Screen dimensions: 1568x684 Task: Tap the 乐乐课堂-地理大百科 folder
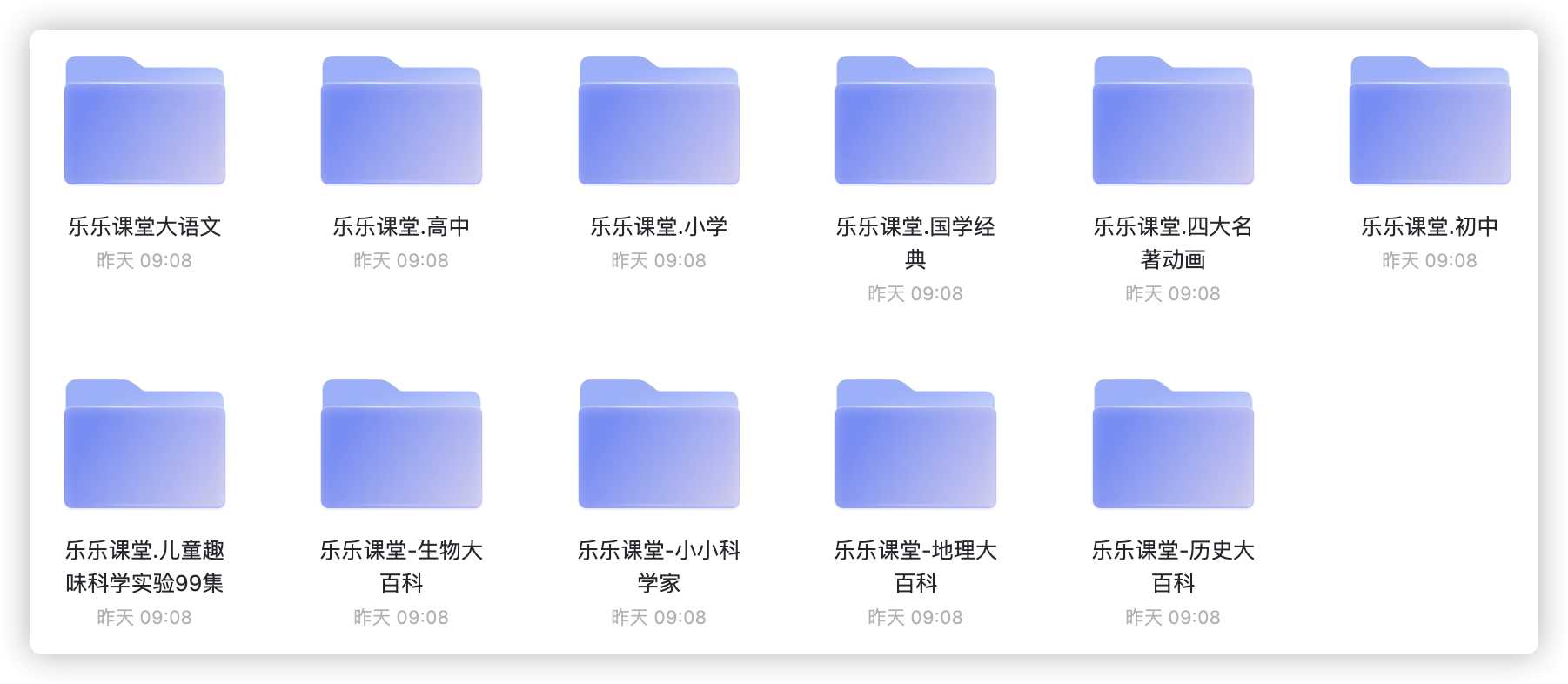[x=915, y=446]
